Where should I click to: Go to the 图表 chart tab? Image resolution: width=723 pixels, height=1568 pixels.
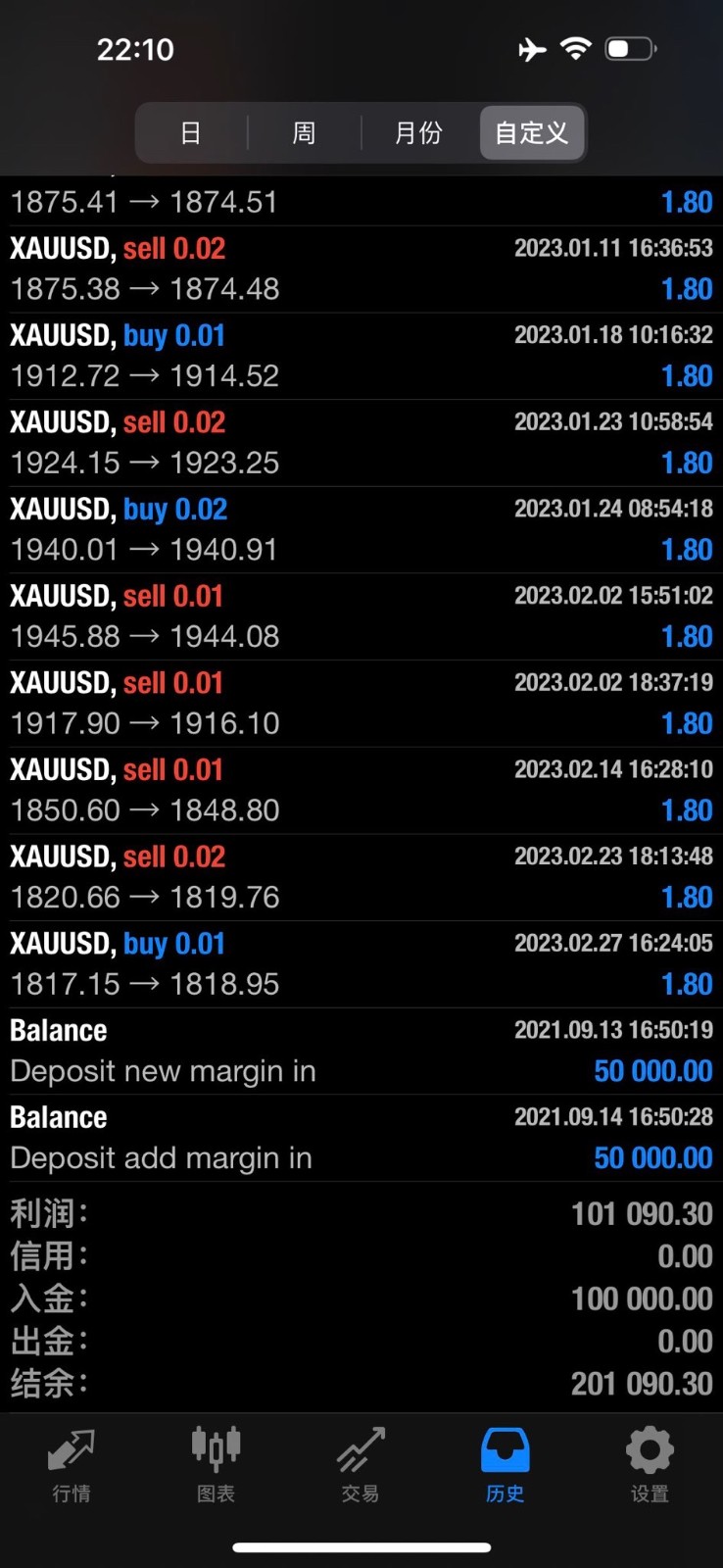click(216, 1464)
